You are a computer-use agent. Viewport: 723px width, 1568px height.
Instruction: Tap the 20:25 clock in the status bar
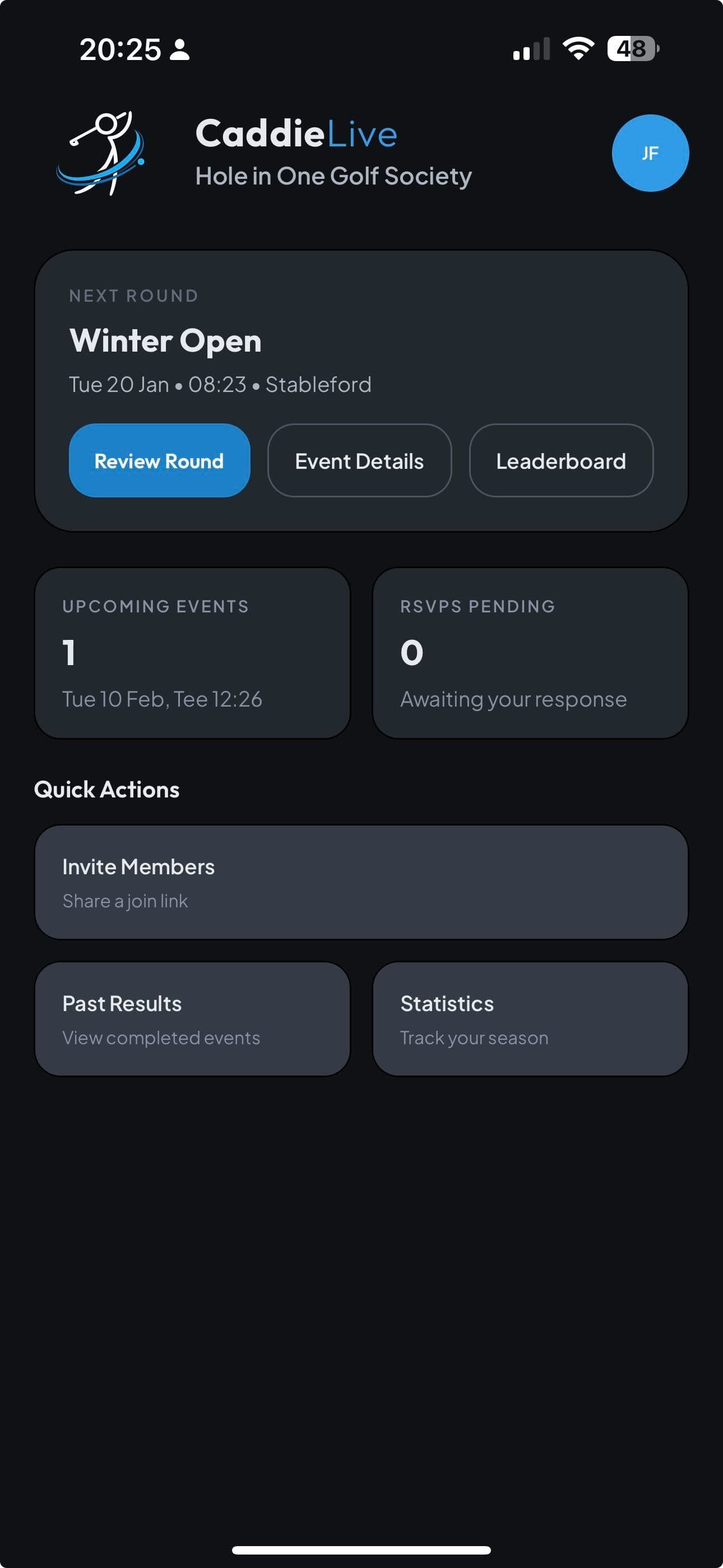point(122,50)
